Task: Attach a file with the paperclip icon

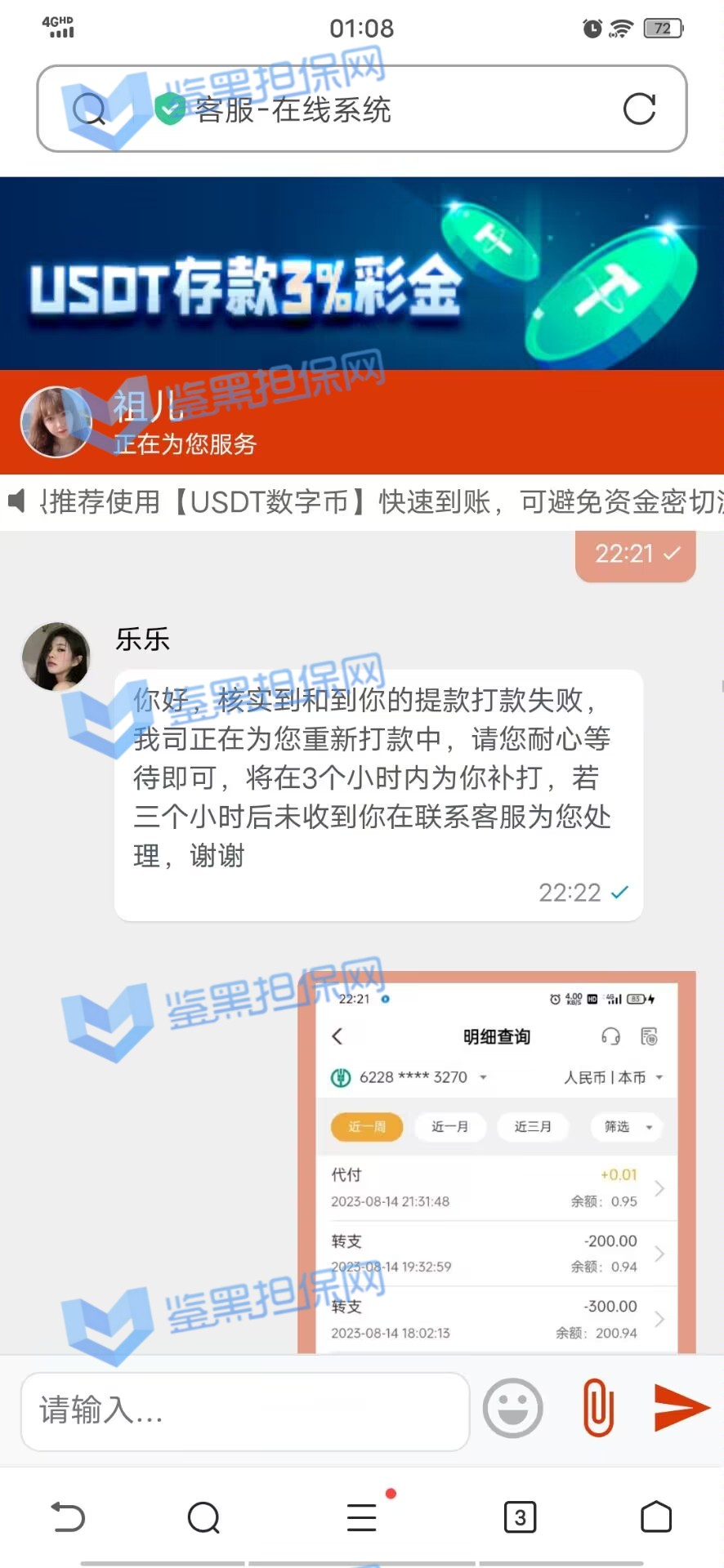Action: tap(598, 1408)
